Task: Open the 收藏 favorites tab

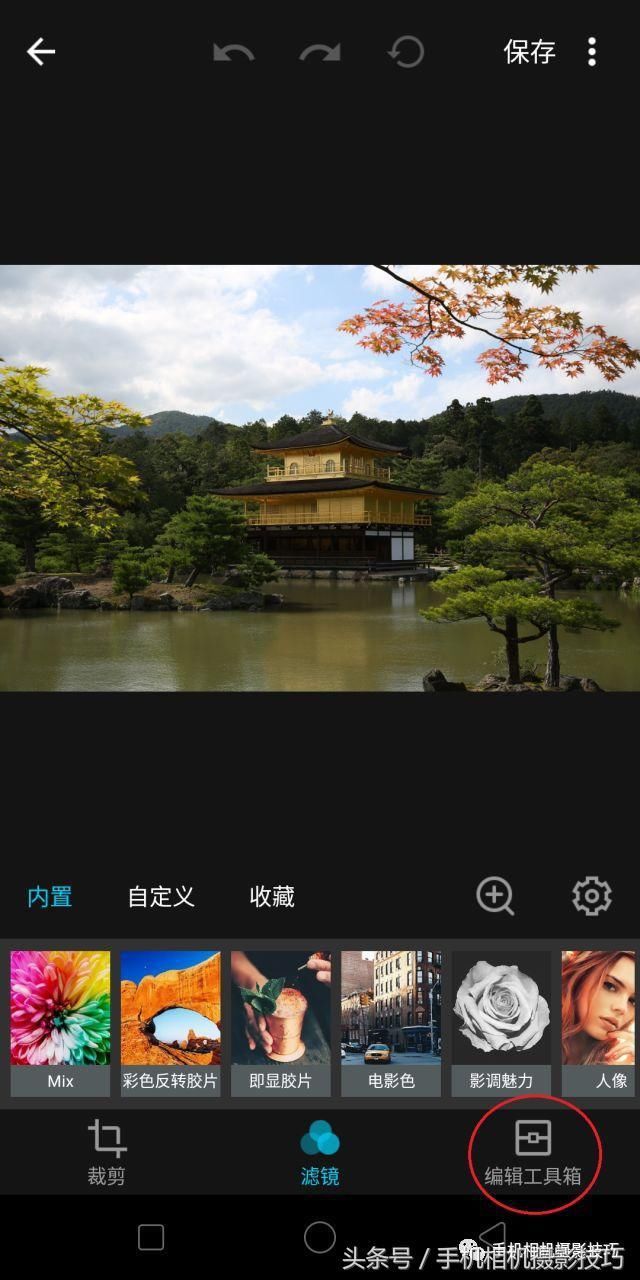Action: (x=272, y=896)
